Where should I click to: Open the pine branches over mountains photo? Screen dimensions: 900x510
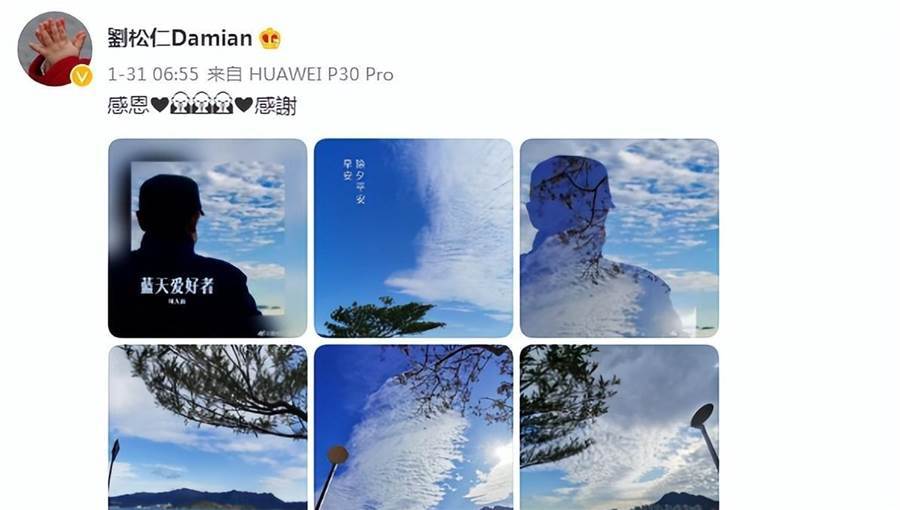pyautogui.click(x=207, y=427)
